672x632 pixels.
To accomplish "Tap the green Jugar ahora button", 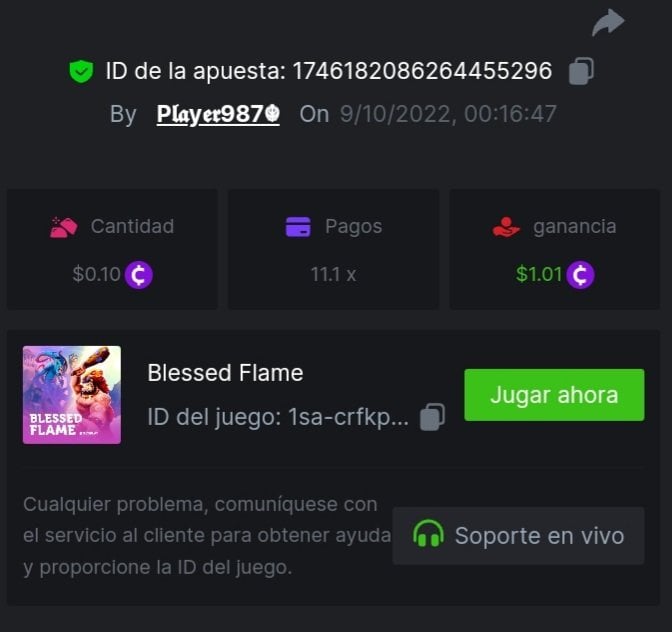I will 554,395.
